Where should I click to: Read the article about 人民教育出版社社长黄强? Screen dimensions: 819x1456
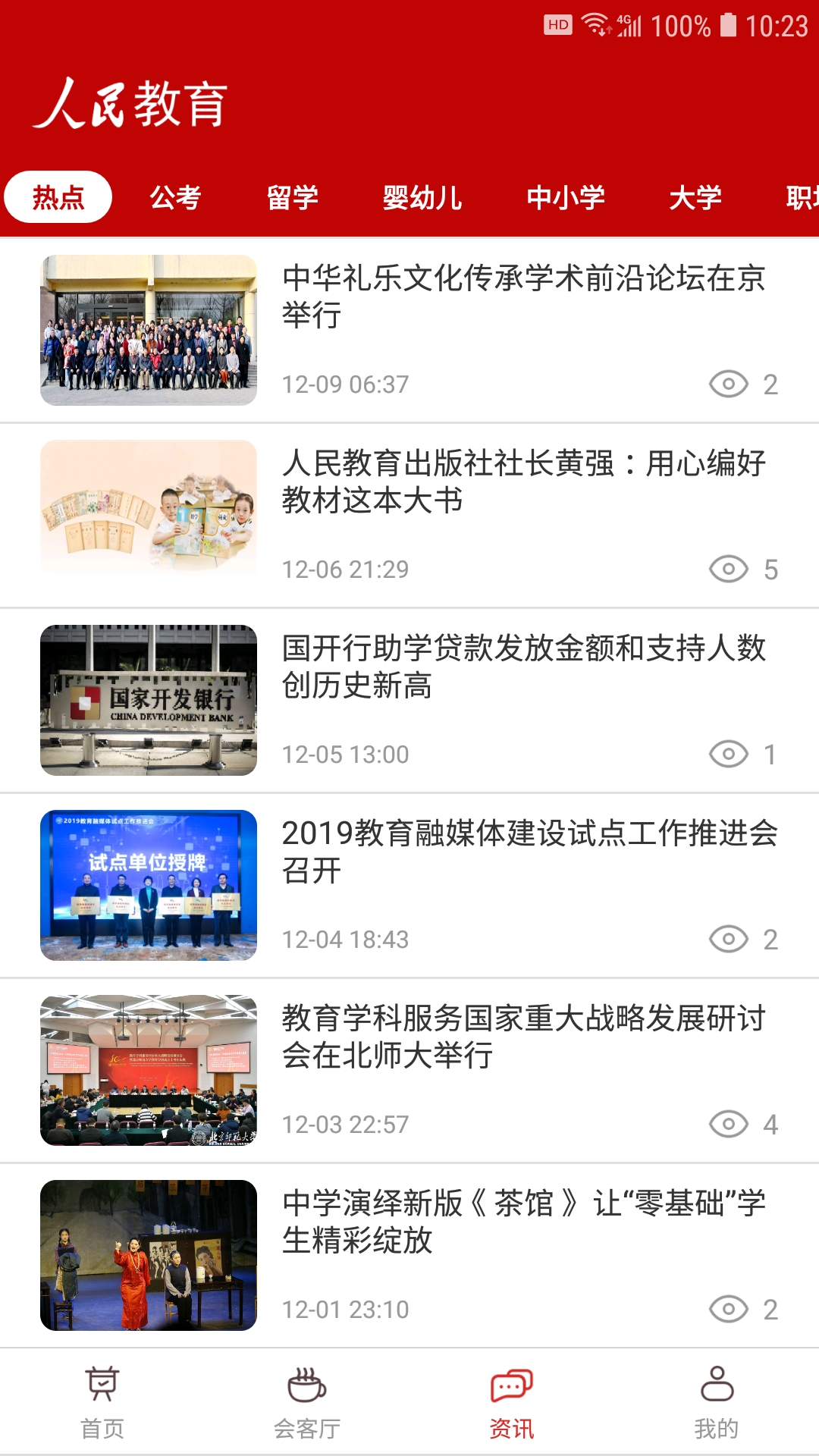[x=523, y=482]
